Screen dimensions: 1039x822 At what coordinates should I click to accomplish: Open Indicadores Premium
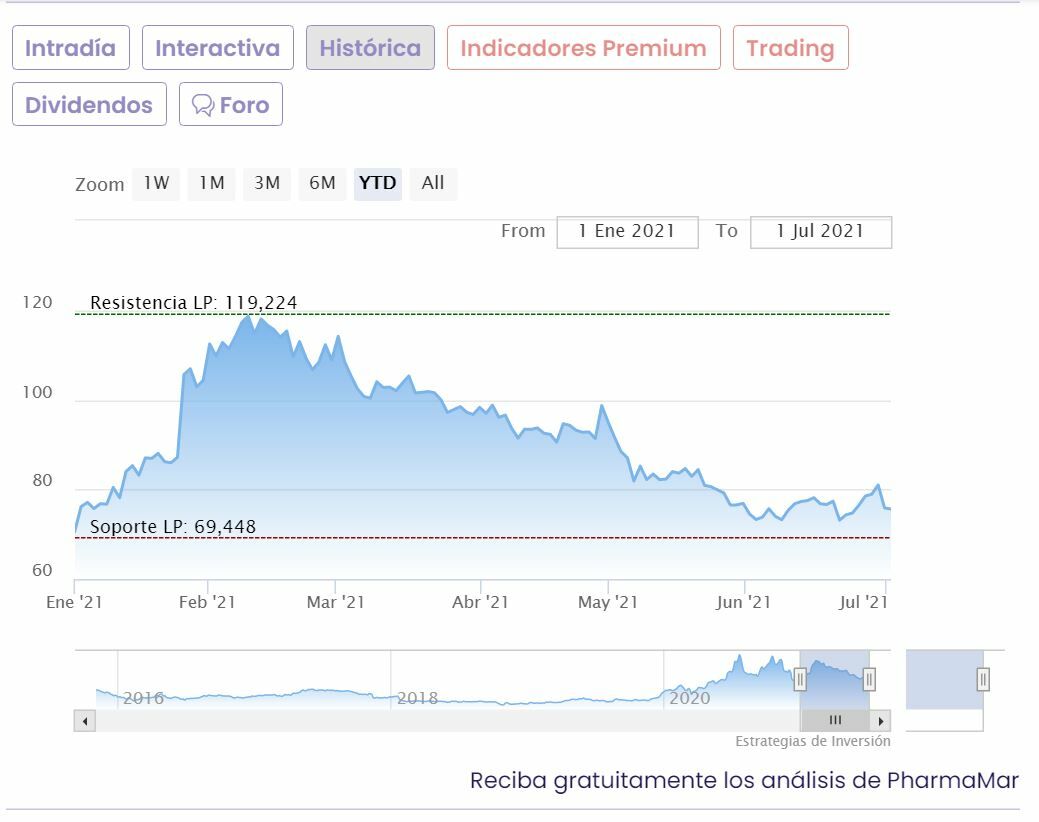coord(583,48)
